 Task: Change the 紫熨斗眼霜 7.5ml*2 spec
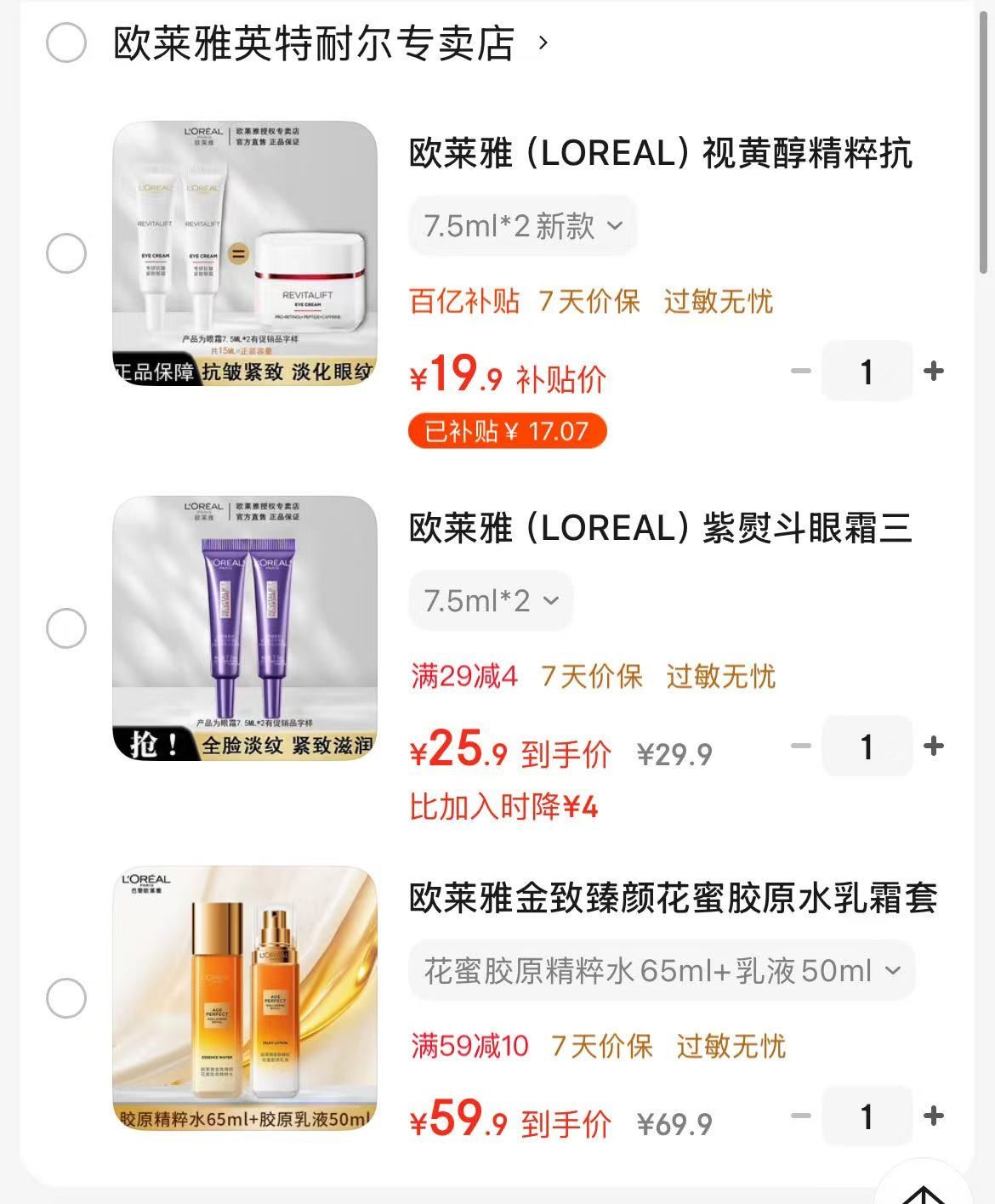coord(492,601)
